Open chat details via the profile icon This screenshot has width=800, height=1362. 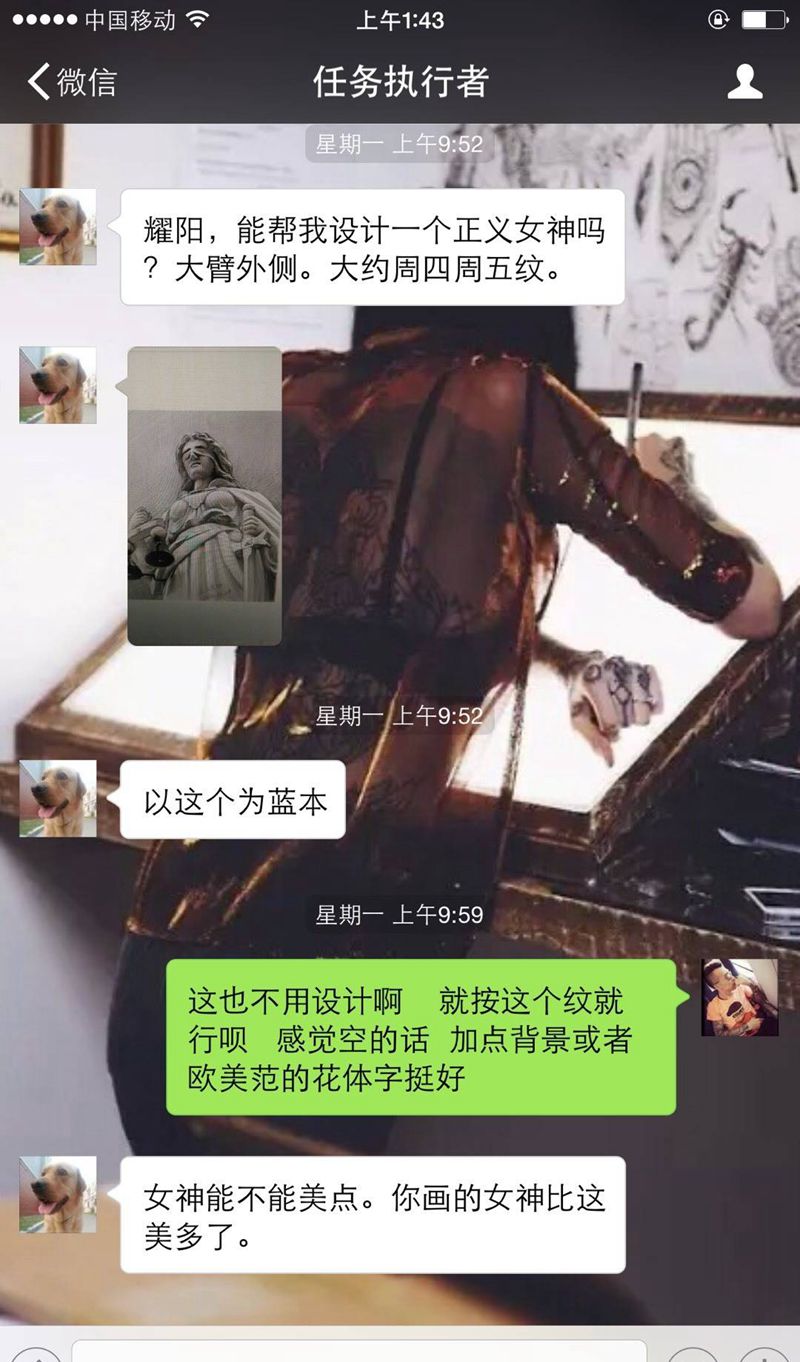744,81
